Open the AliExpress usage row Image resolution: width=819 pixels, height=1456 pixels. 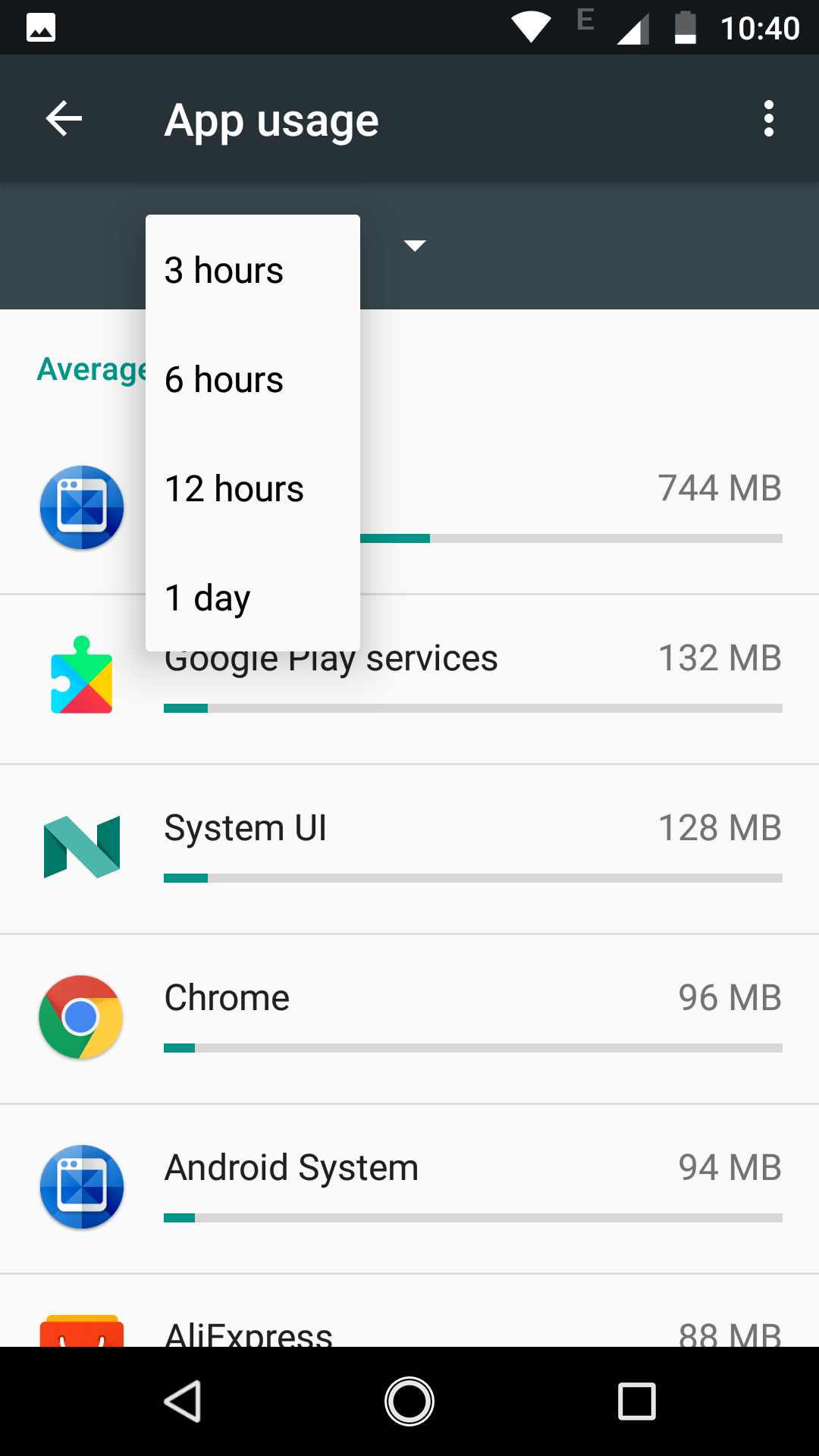tap(409, 1311)
